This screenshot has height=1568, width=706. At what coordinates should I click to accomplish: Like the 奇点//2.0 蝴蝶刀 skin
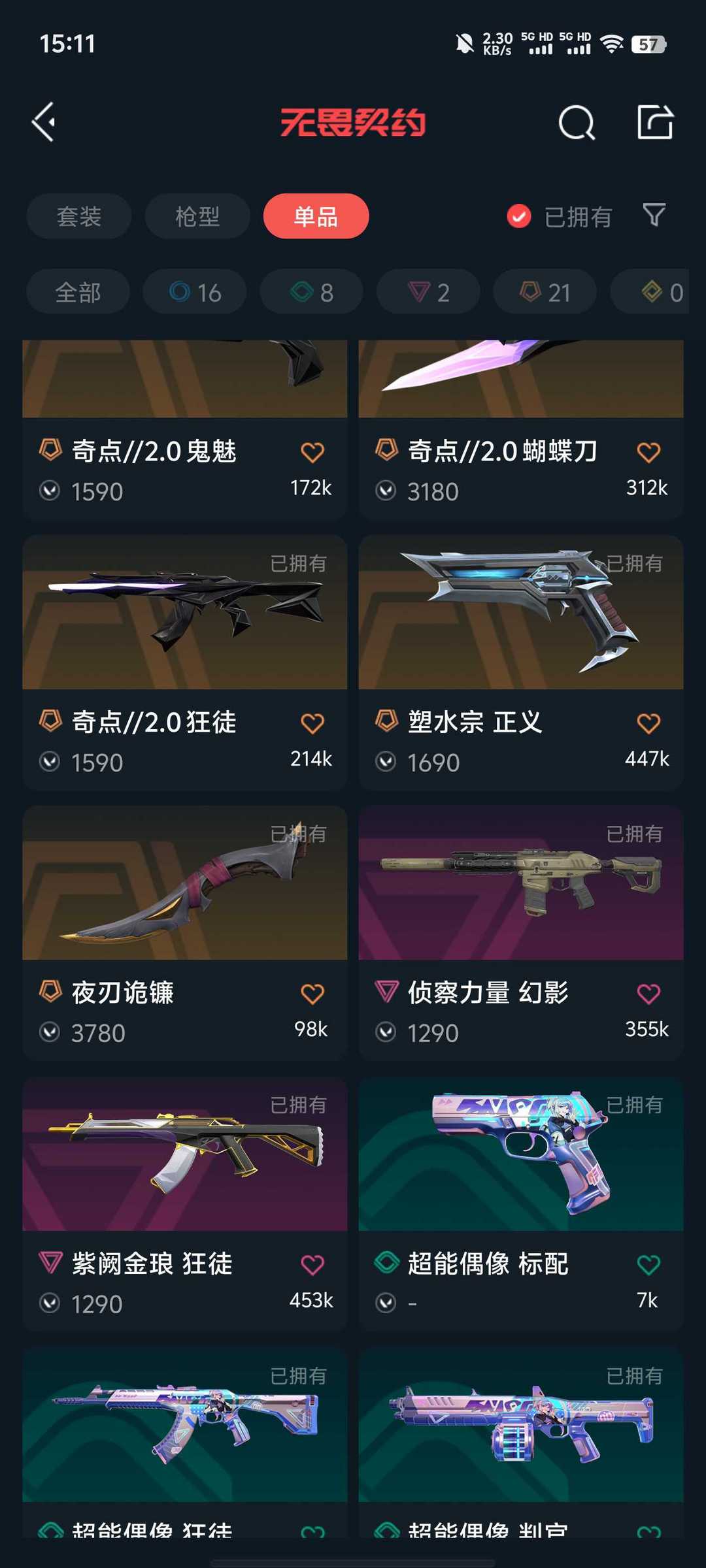tap(648, 452)
